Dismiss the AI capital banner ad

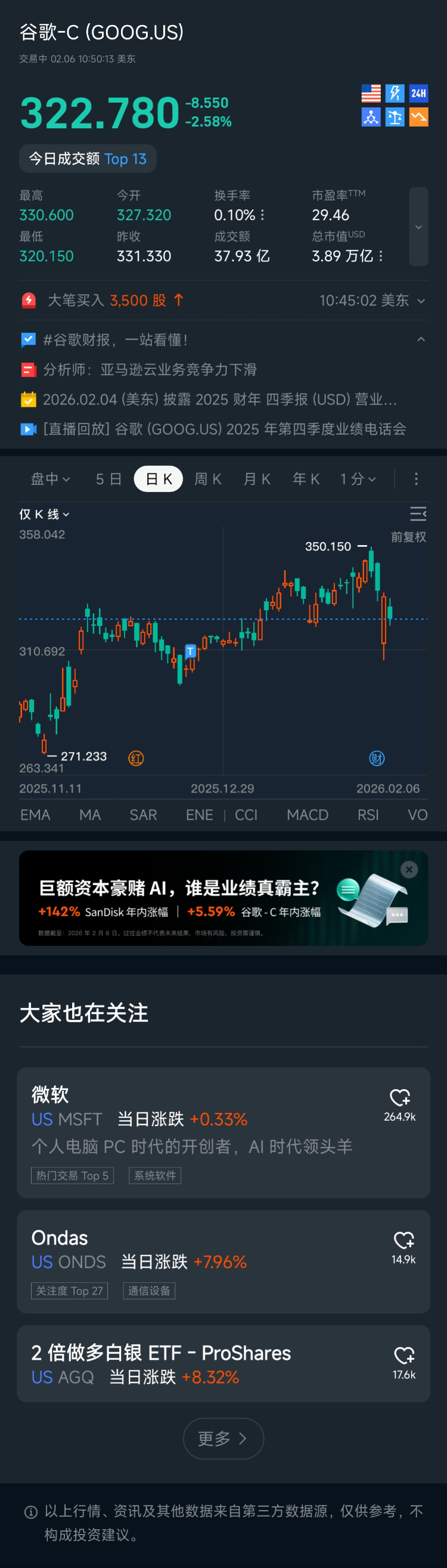coord(409,869)
